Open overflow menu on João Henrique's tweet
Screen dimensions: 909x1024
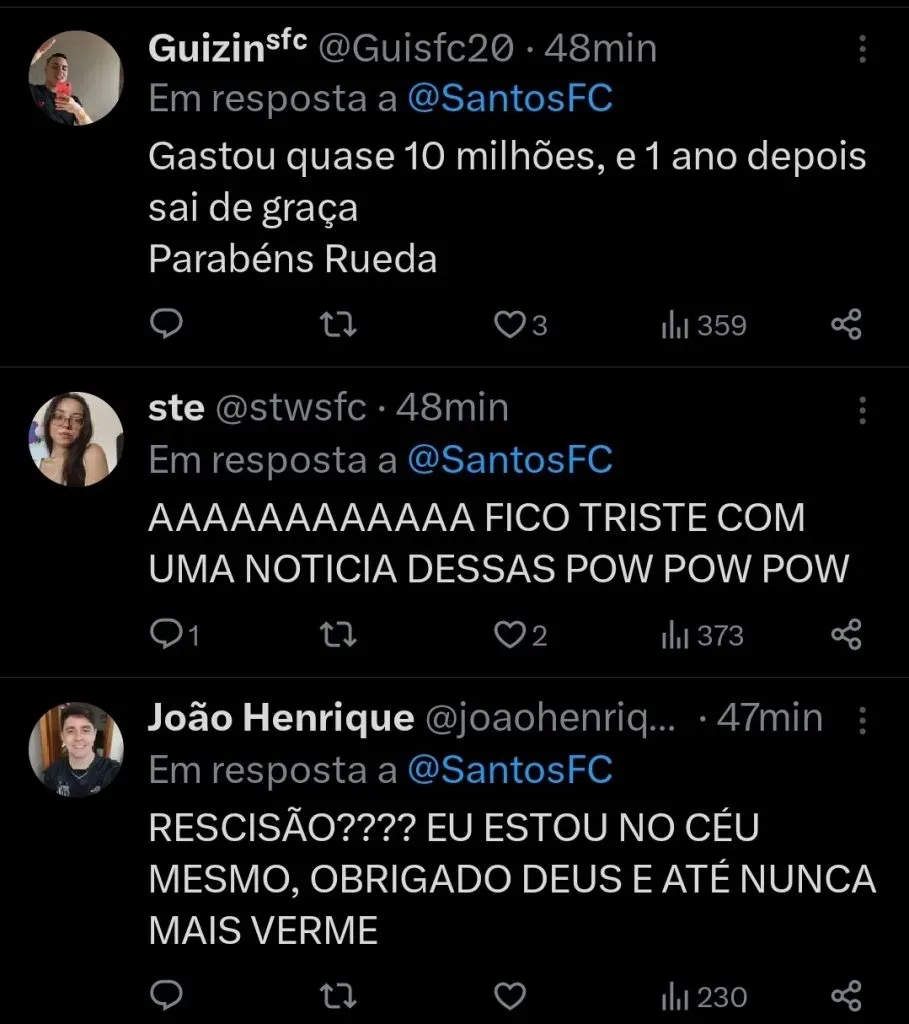(863, 719)
